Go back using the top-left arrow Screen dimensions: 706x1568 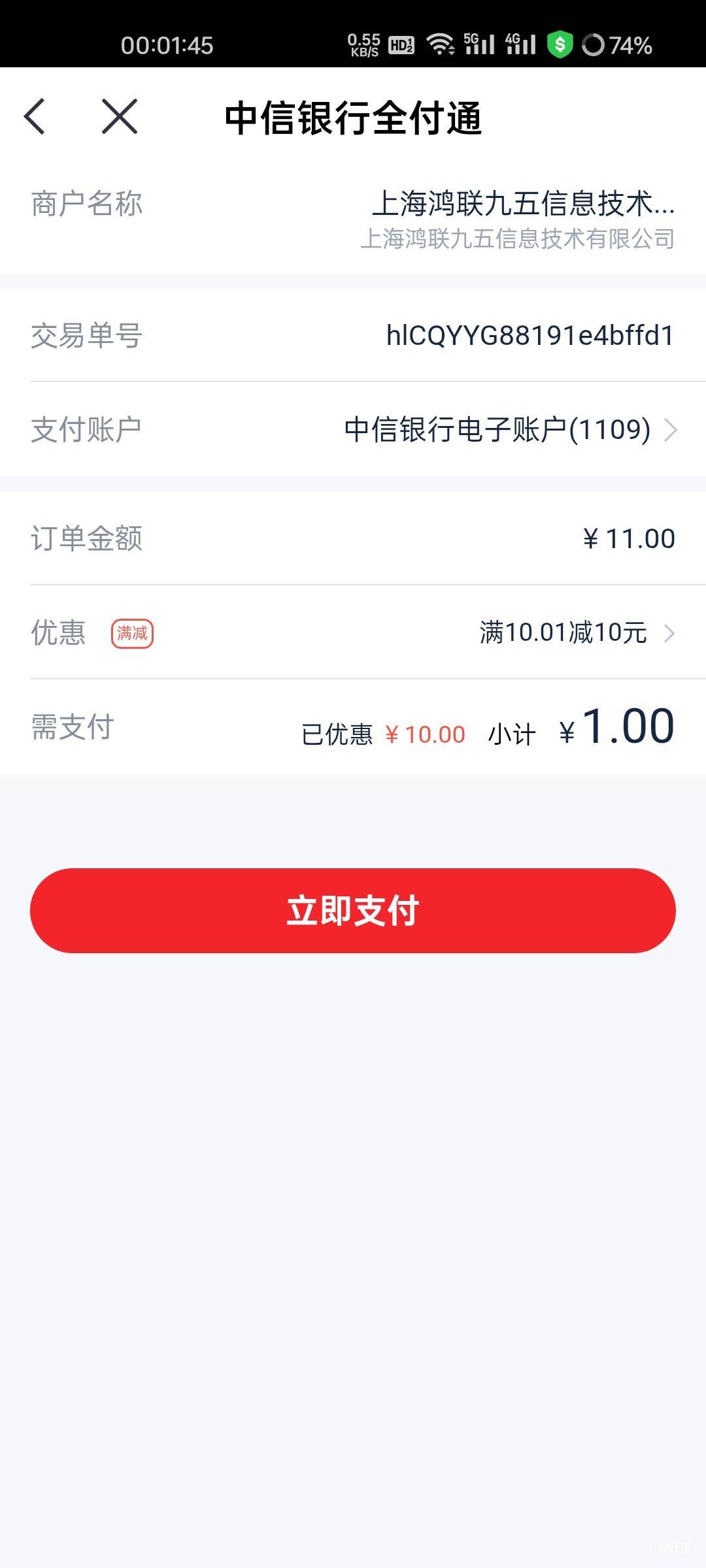(x=35, y=117)
